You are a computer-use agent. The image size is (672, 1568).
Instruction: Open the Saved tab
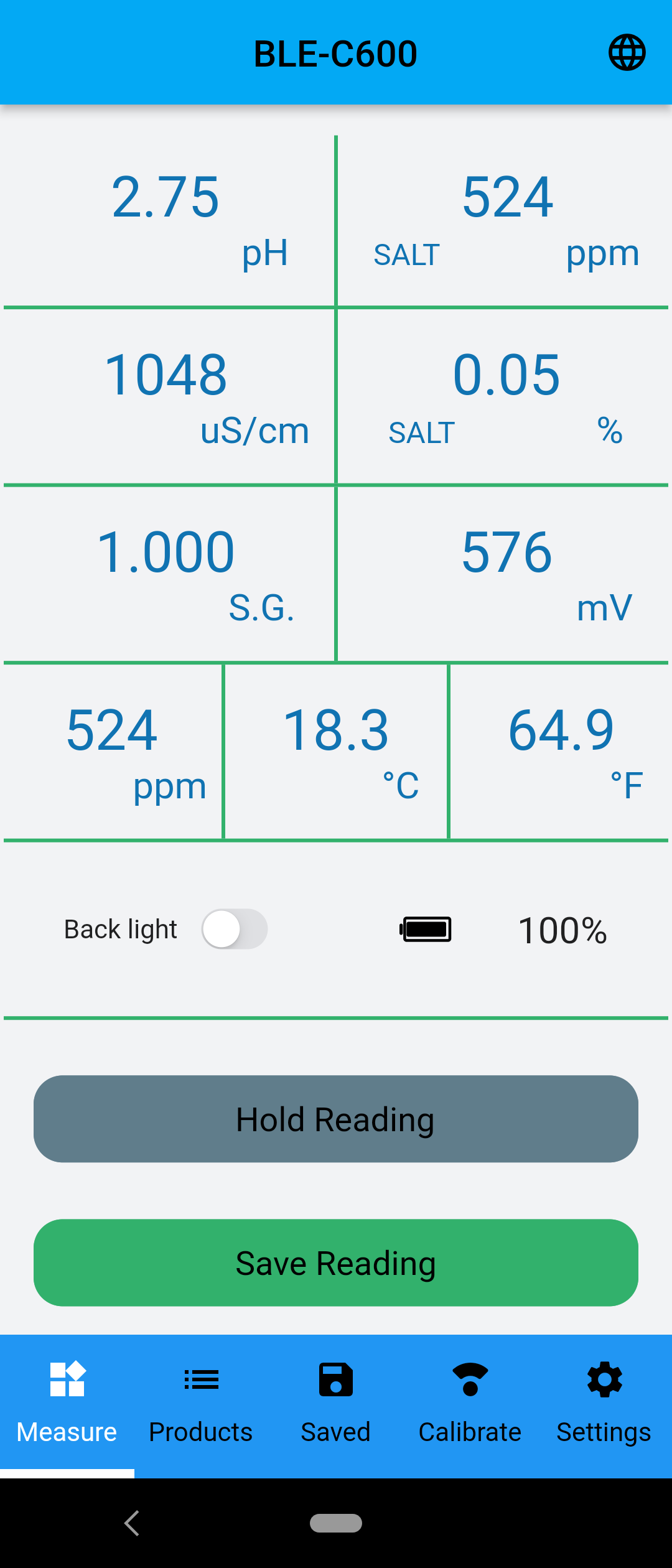tap(336, 1404)
